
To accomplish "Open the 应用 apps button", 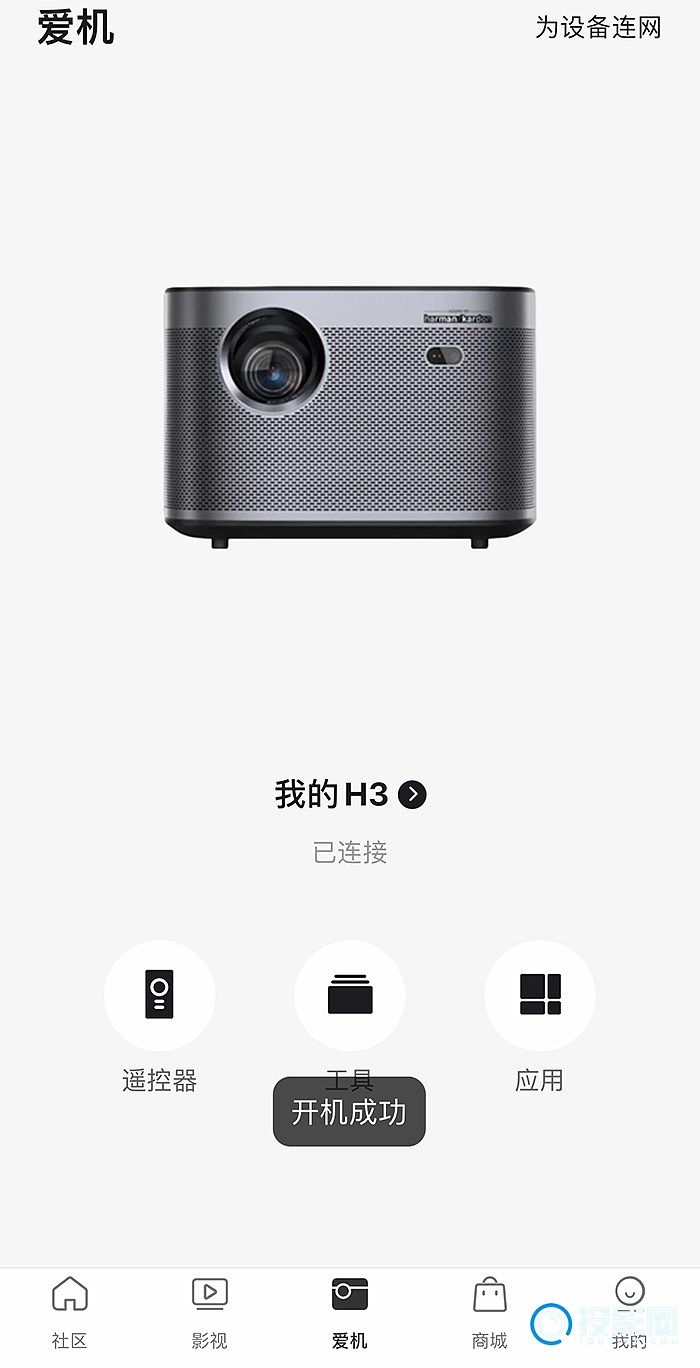I will pos(540,995).
